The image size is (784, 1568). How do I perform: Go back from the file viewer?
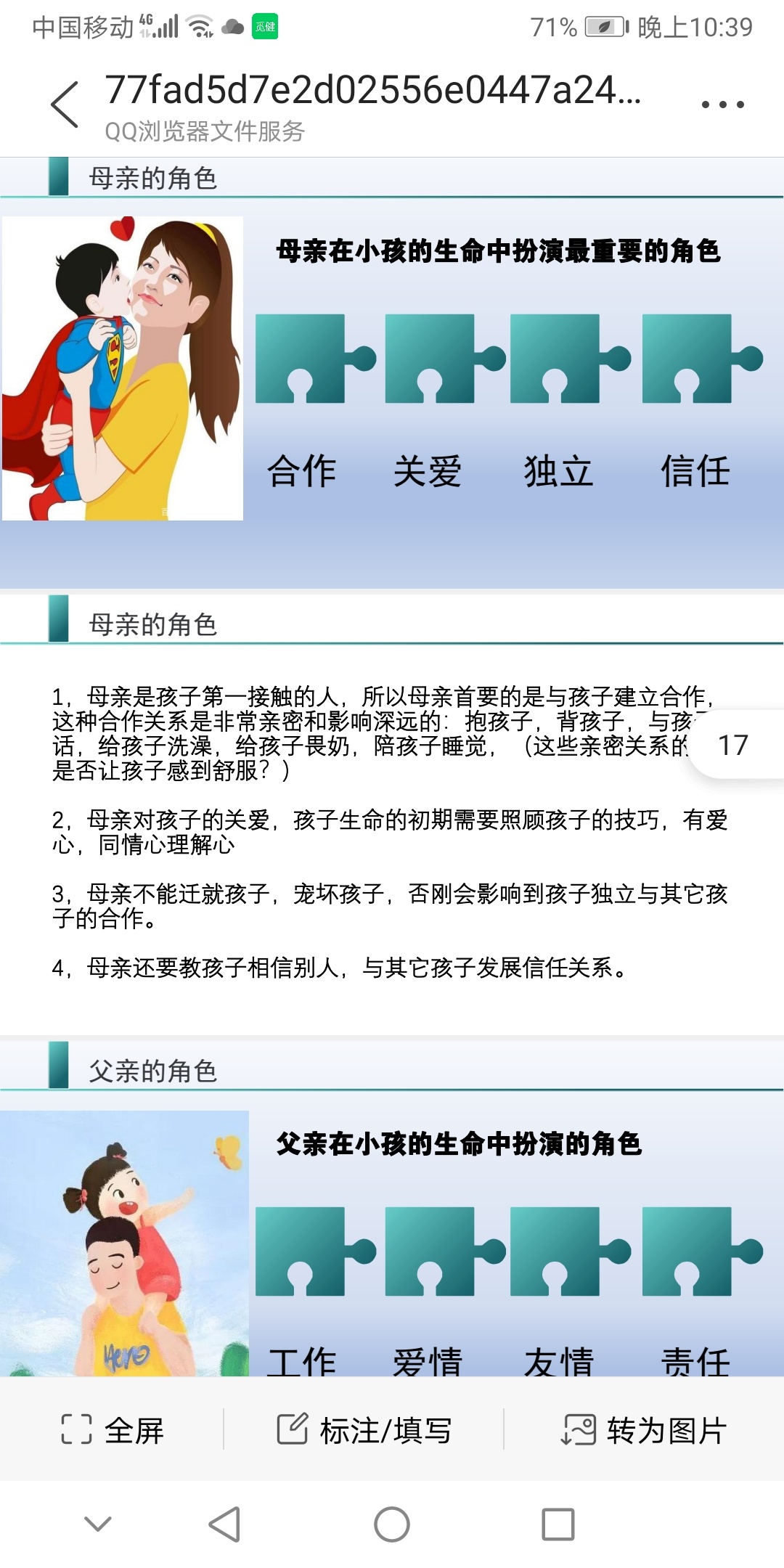click(65, 105)
